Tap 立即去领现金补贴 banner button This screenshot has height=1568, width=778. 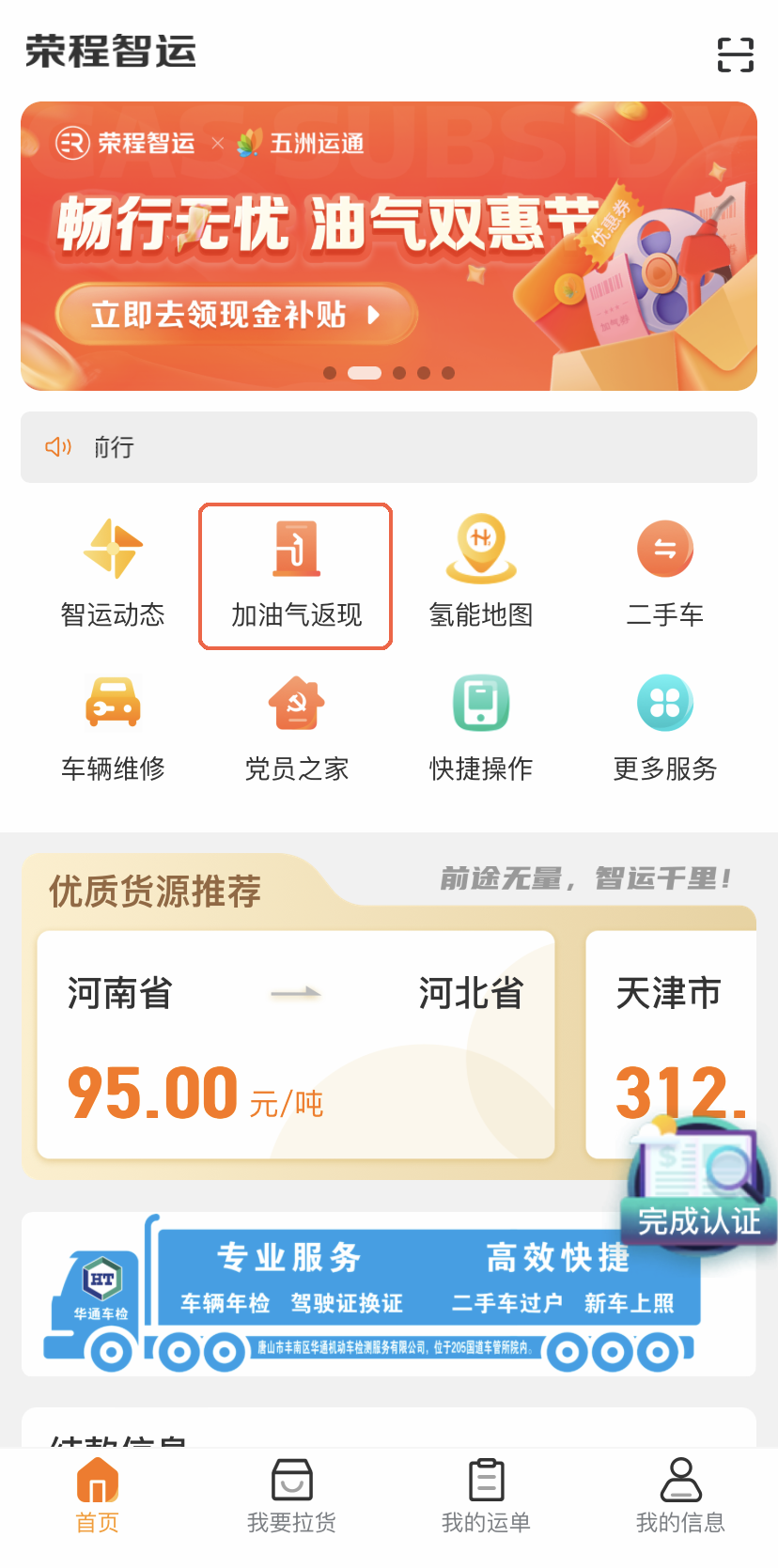[x=235, y=315]
